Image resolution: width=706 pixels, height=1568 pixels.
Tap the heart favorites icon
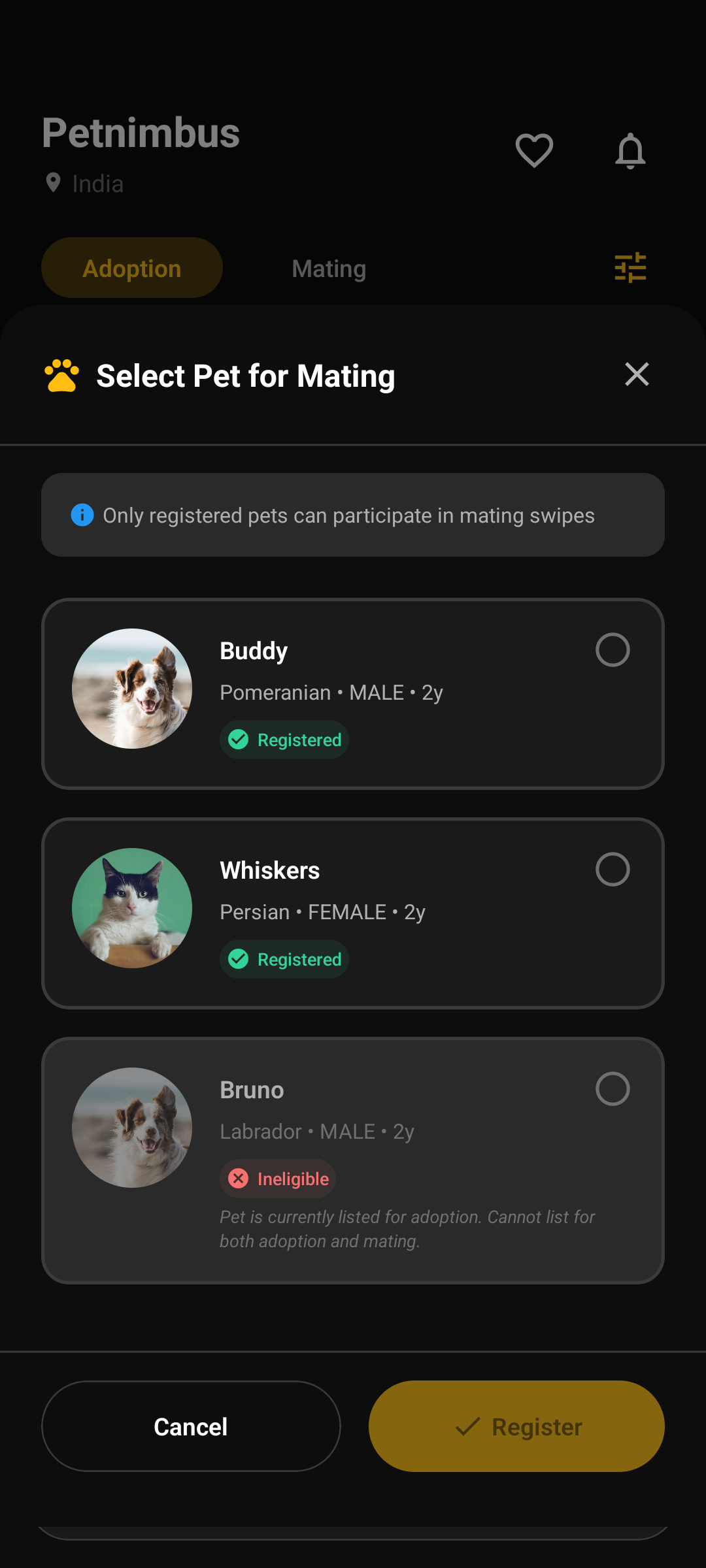[534, 150]
